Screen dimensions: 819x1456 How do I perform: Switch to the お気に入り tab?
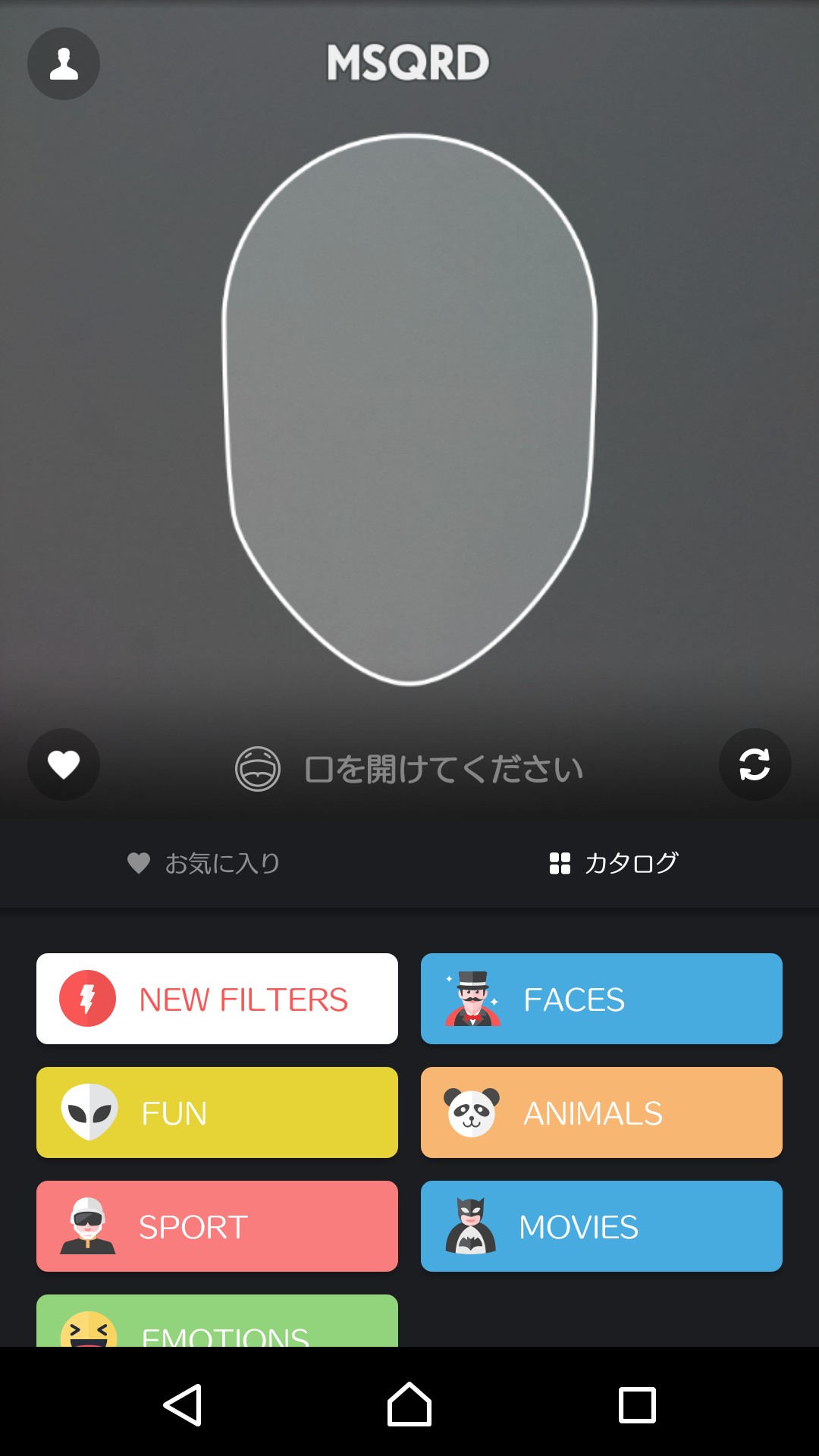coord(205,863)
